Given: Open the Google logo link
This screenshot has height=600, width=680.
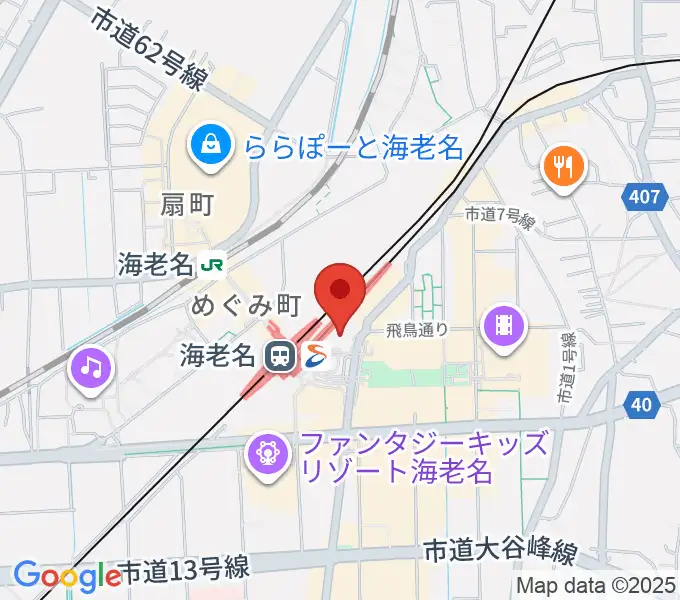Looking at the screenshot, I should 66,575.
